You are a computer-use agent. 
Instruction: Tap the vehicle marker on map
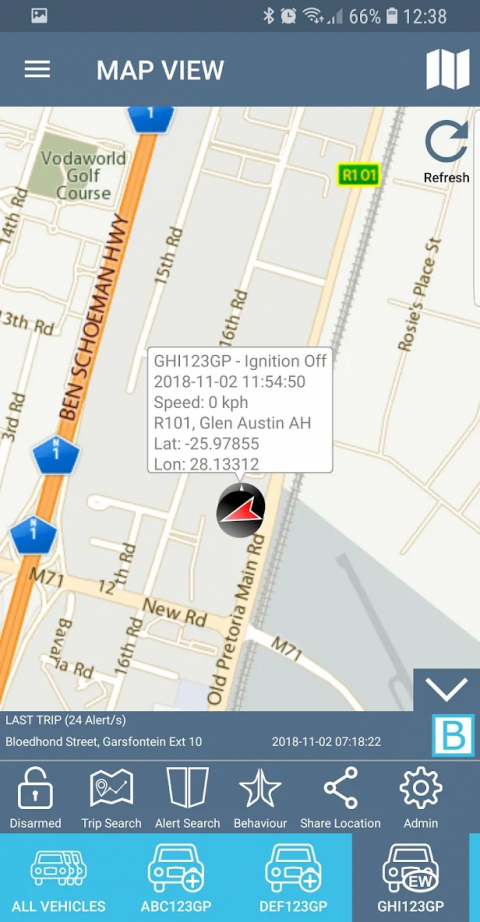241,510
